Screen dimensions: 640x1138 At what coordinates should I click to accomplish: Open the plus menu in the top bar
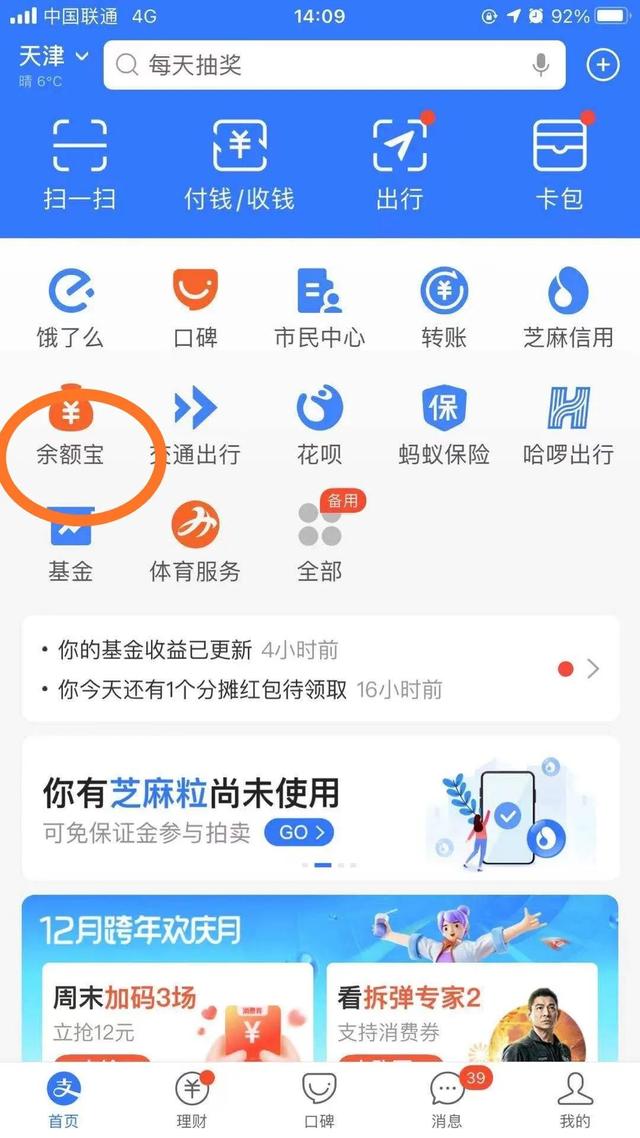pyautogui.click(x=602, y=66)
